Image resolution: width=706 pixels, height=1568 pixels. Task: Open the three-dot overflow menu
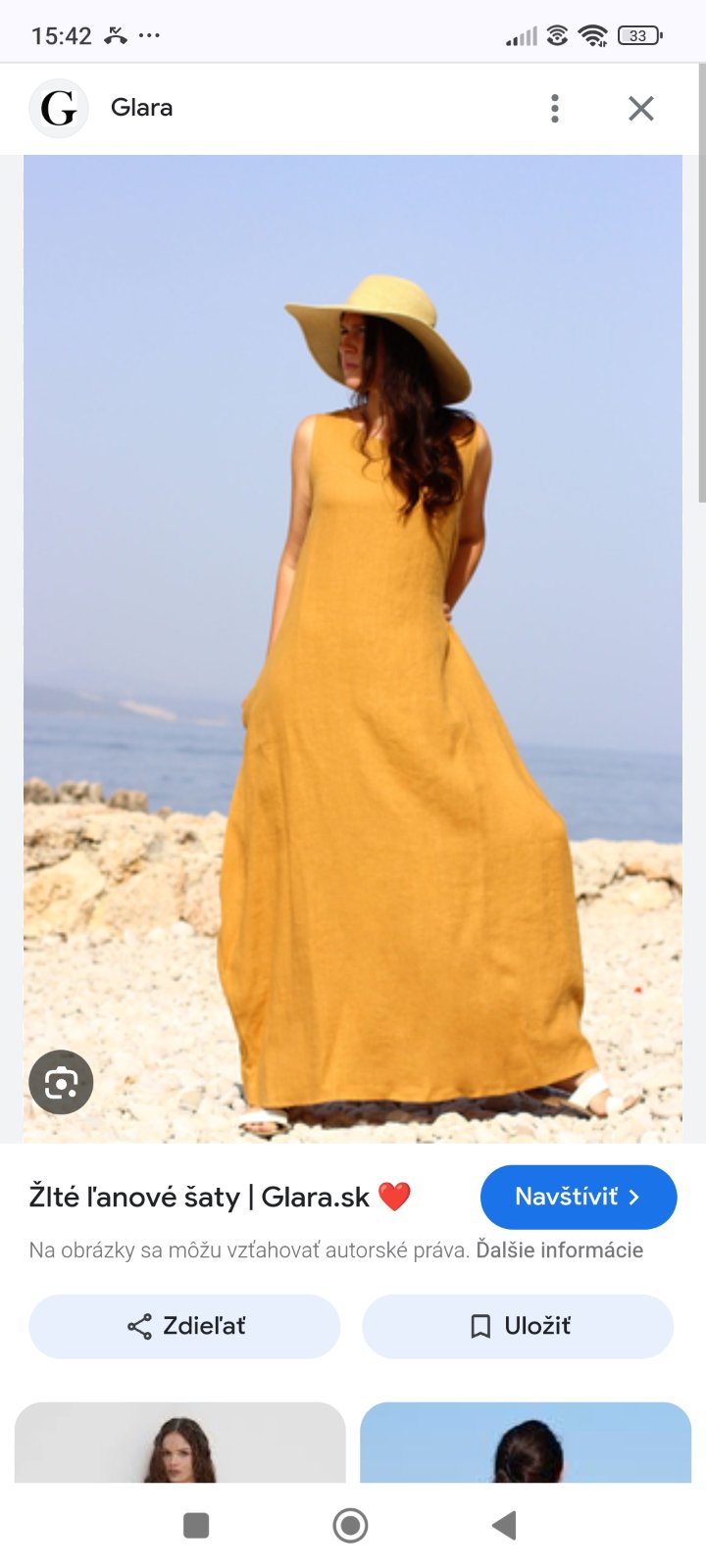[555, 108]
